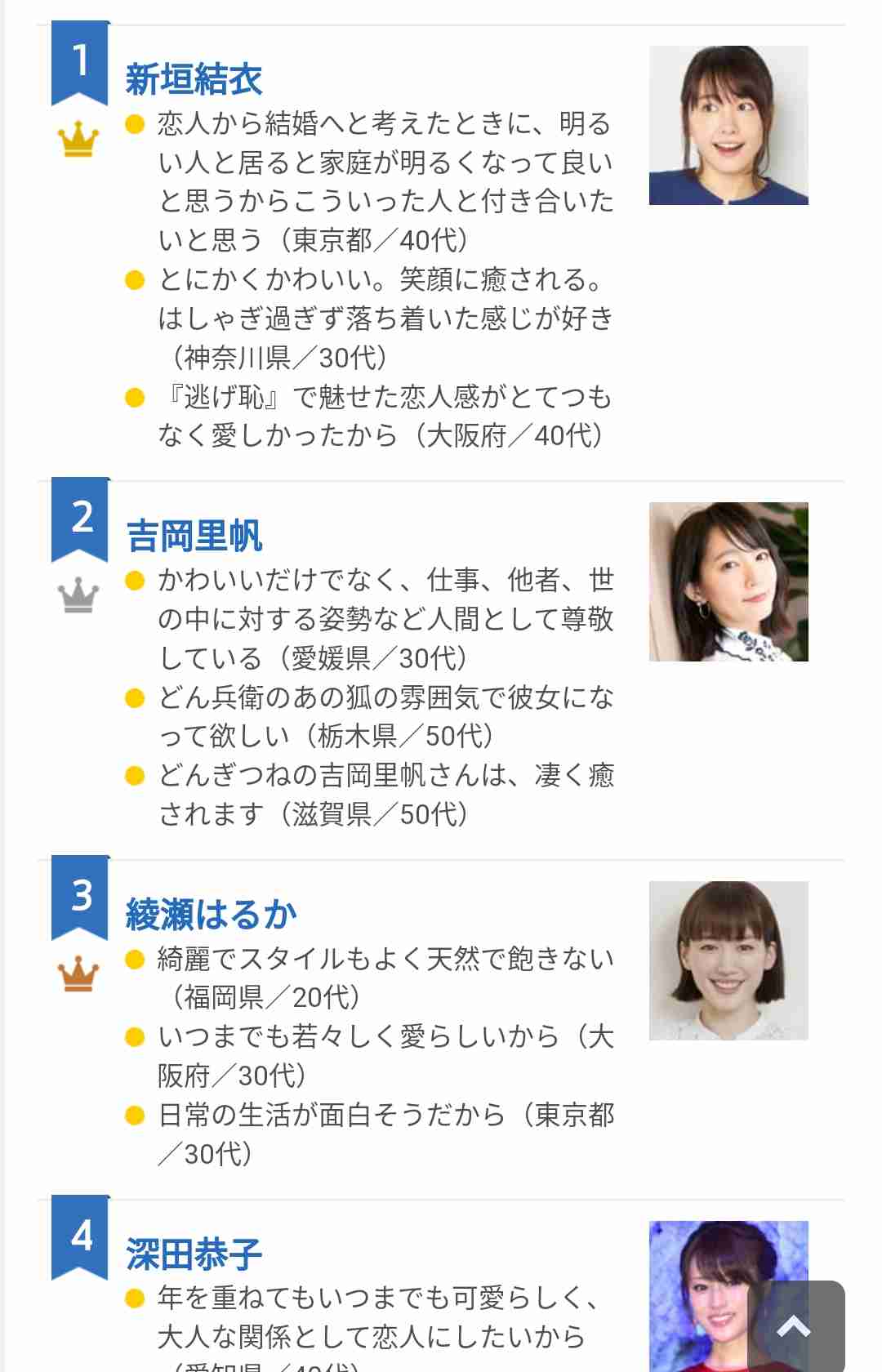Click the yellow bullet beside the 逃げ恥 comment
Image resolution: width=882 pixels, height=1372 pixels.
point(135,396)
